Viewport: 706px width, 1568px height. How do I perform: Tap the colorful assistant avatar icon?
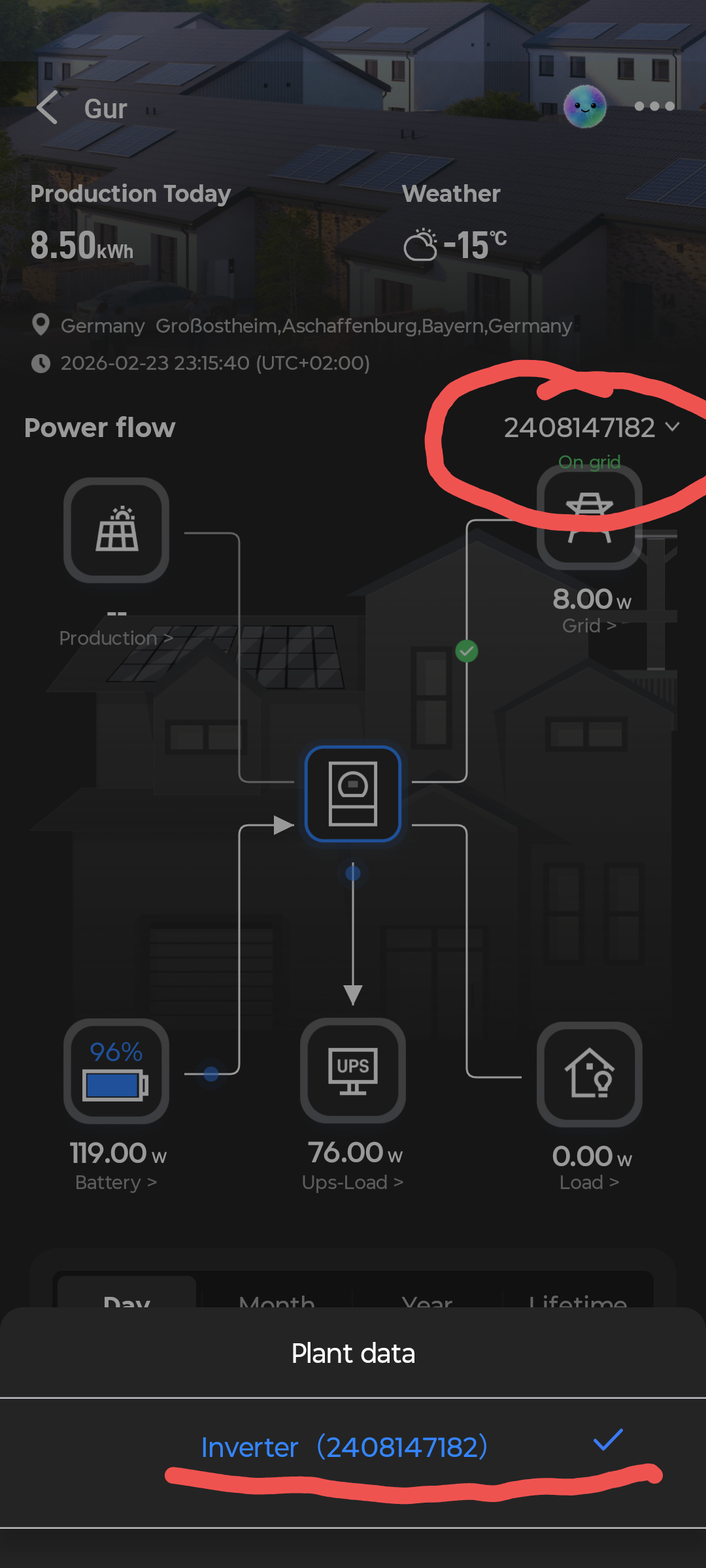(x=584, y=106)
